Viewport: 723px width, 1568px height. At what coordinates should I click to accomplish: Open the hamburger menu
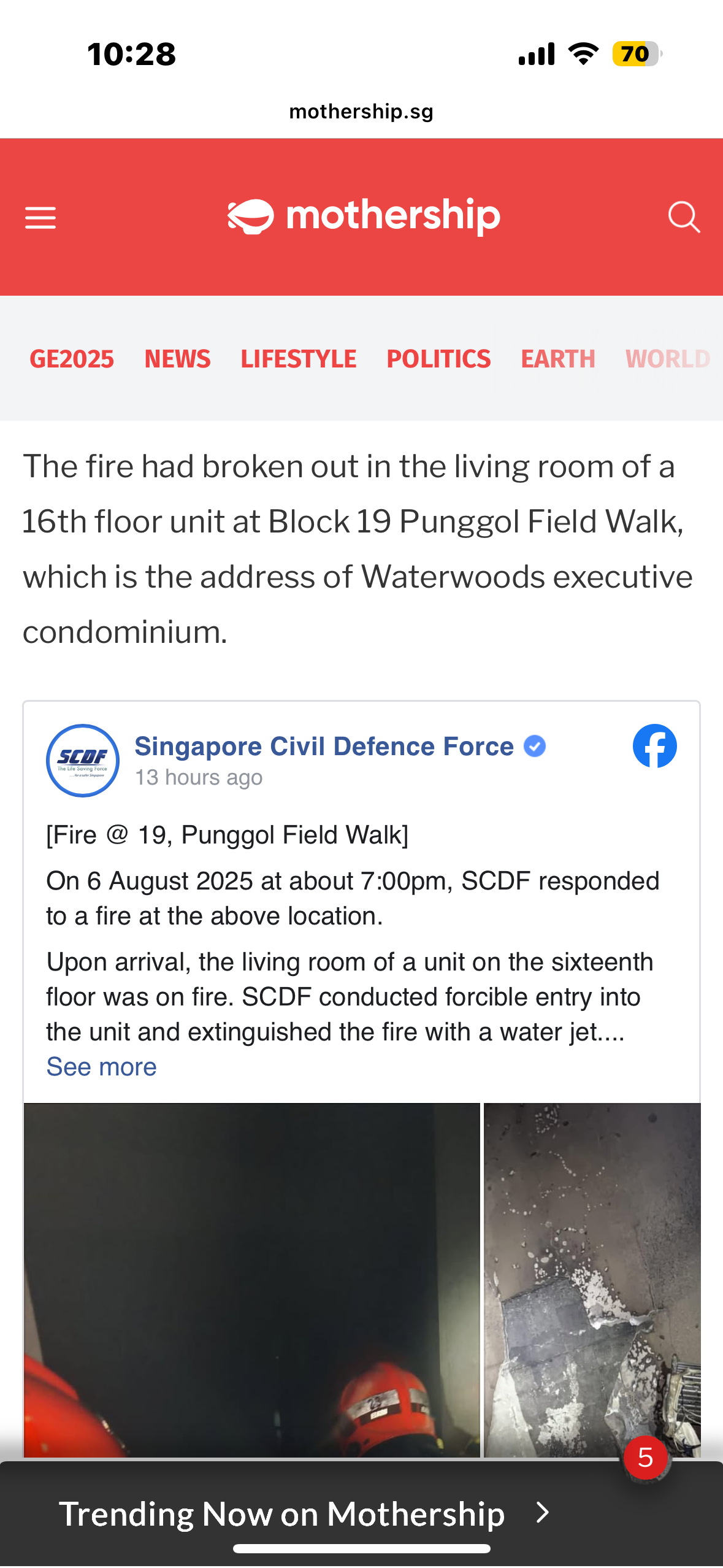pyautogui.click(x=40, y=218)
